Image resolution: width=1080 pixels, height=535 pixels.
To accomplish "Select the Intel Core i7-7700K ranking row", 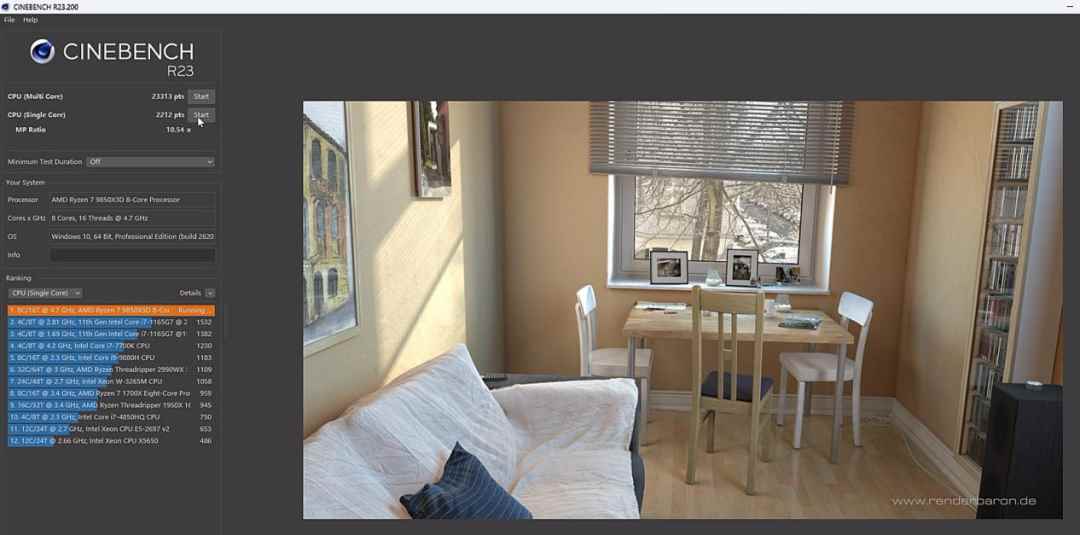I will click(x=110, y=346).
